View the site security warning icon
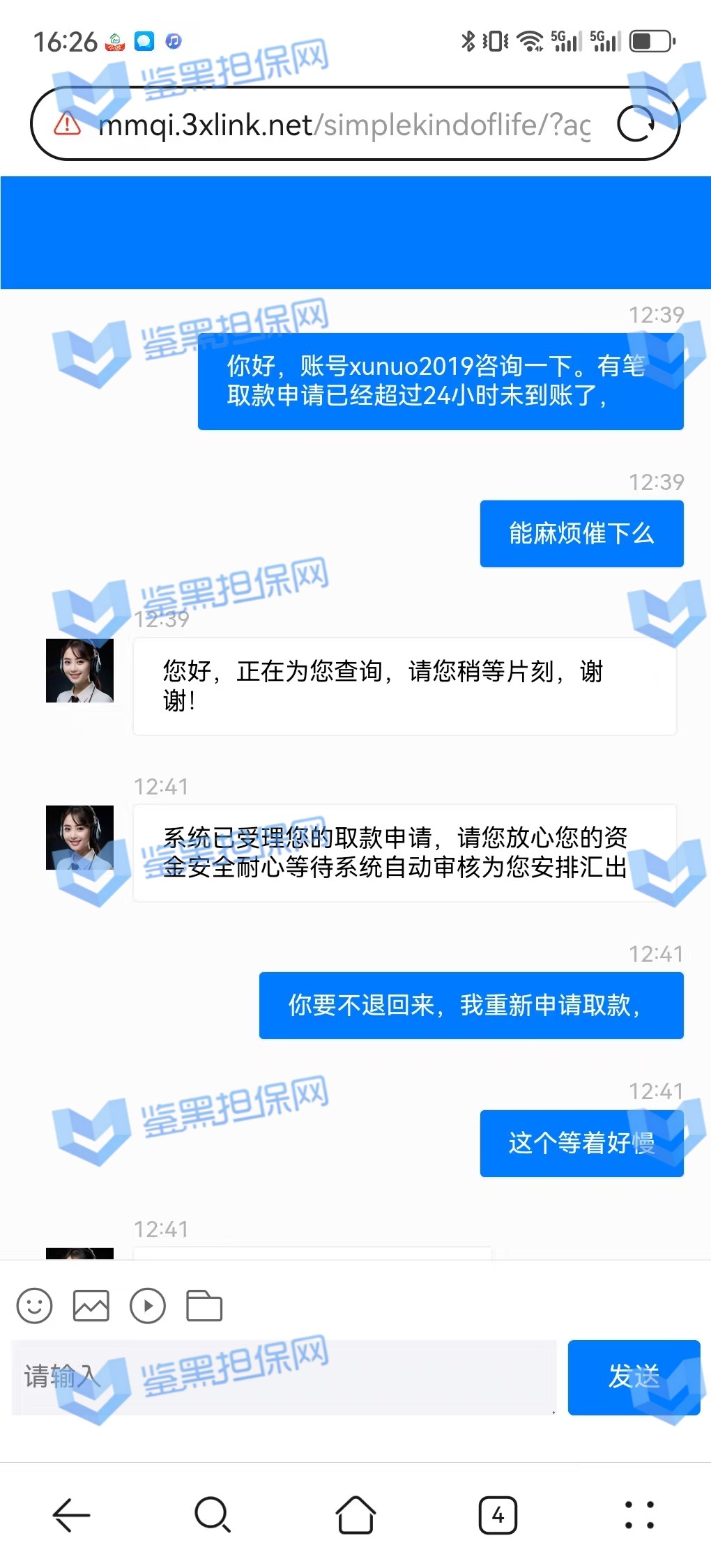Viewport: 711px width, 1568px height. [x=68, y=124]
